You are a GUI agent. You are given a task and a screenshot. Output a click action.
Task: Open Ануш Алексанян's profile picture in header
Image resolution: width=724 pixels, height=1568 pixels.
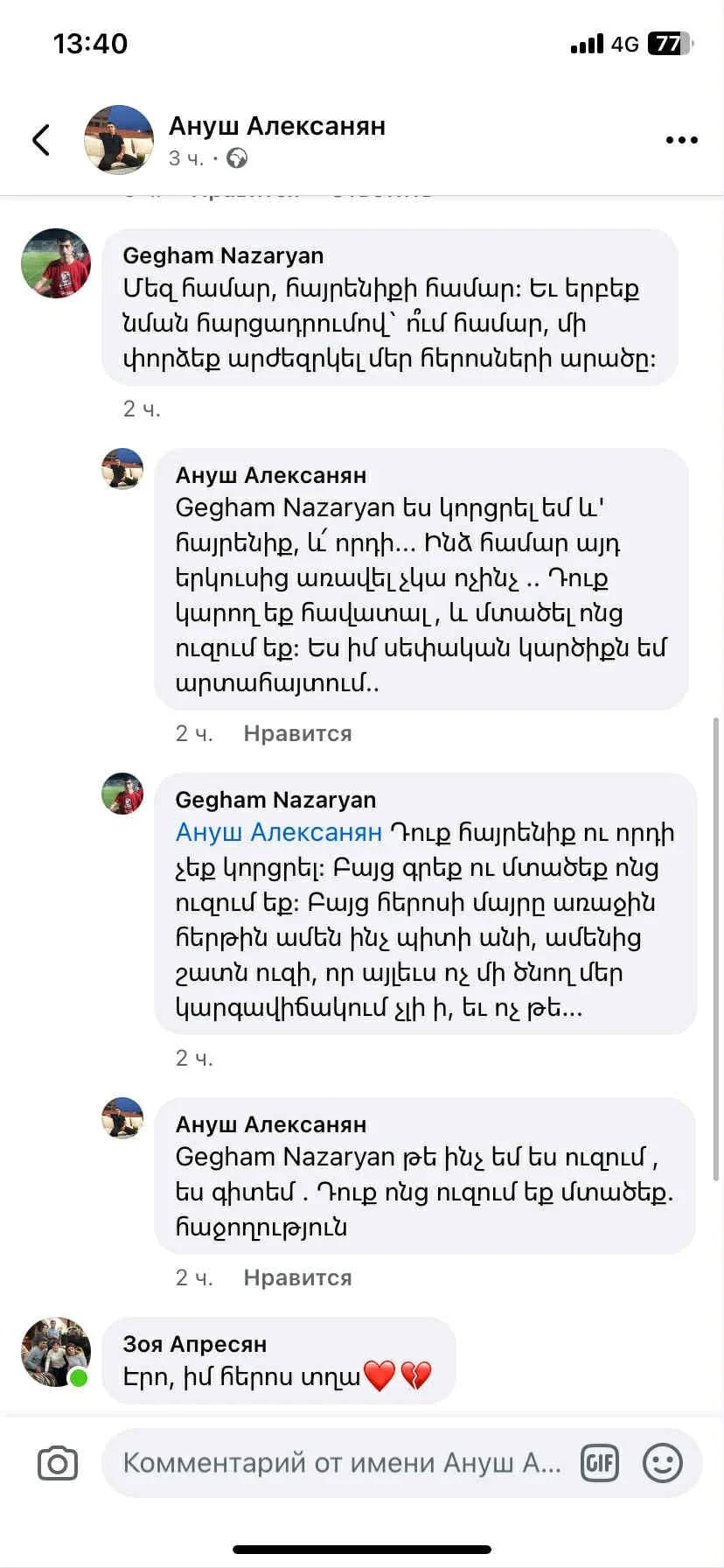click(x=119, y=140)
